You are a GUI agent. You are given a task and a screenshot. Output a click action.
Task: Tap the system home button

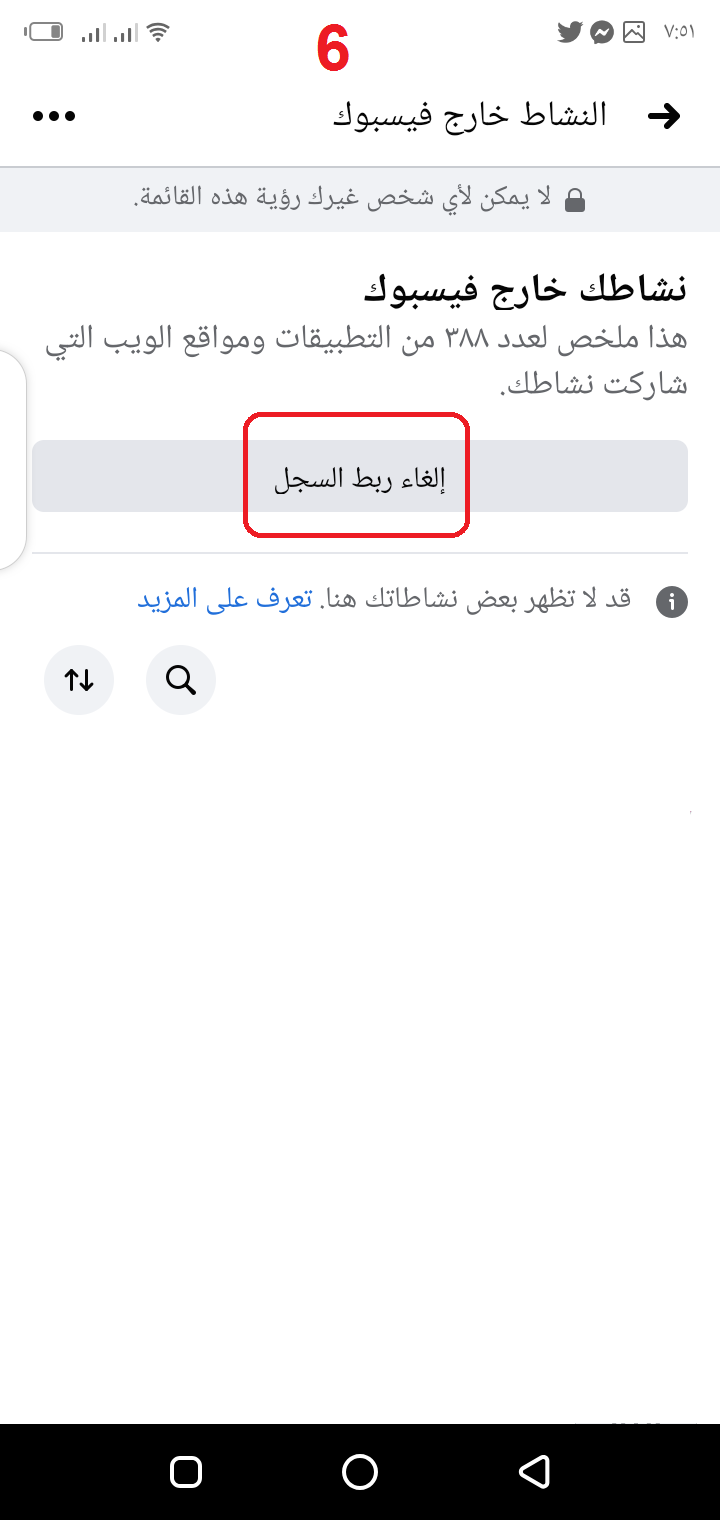point(360,1471)
